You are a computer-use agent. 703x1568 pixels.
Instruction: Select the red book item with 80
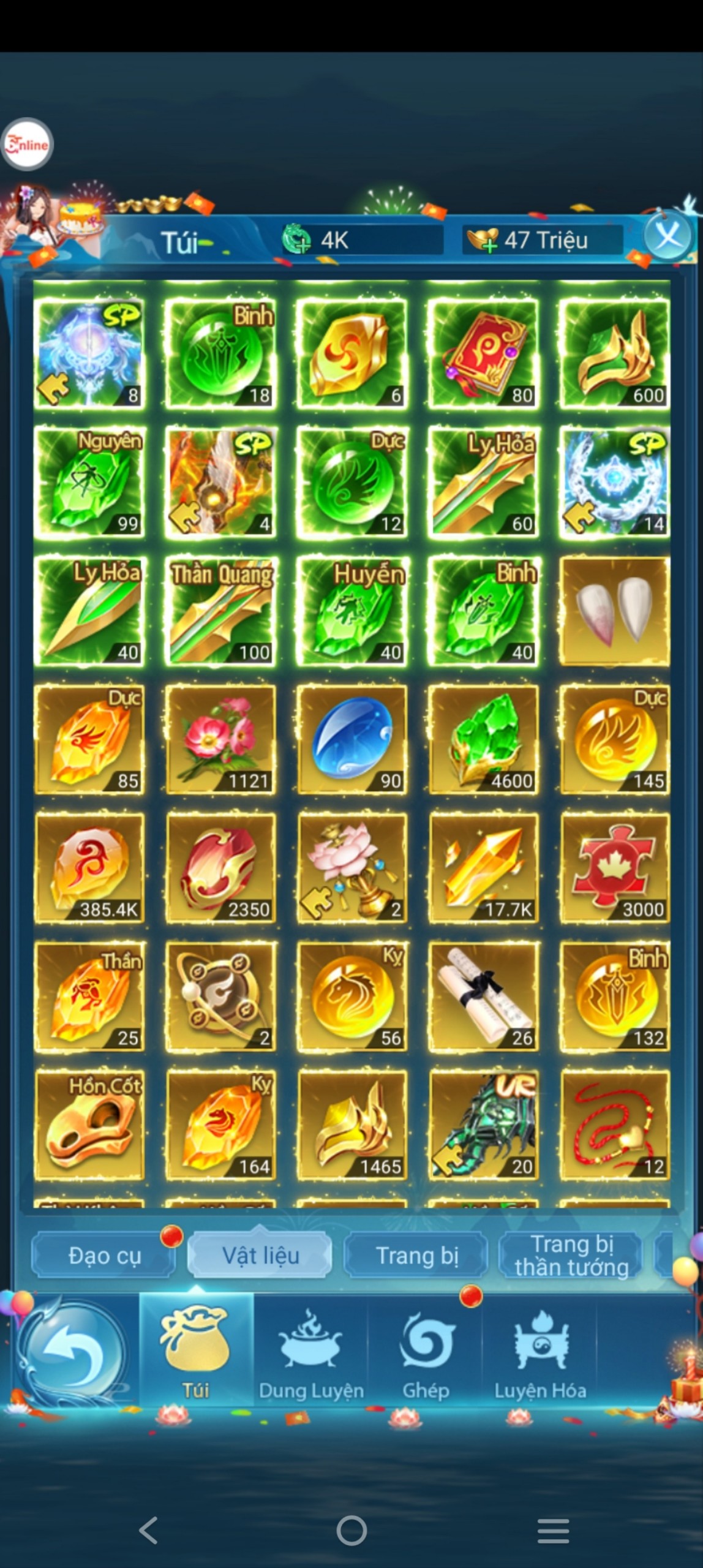click(x=484, y=353)
